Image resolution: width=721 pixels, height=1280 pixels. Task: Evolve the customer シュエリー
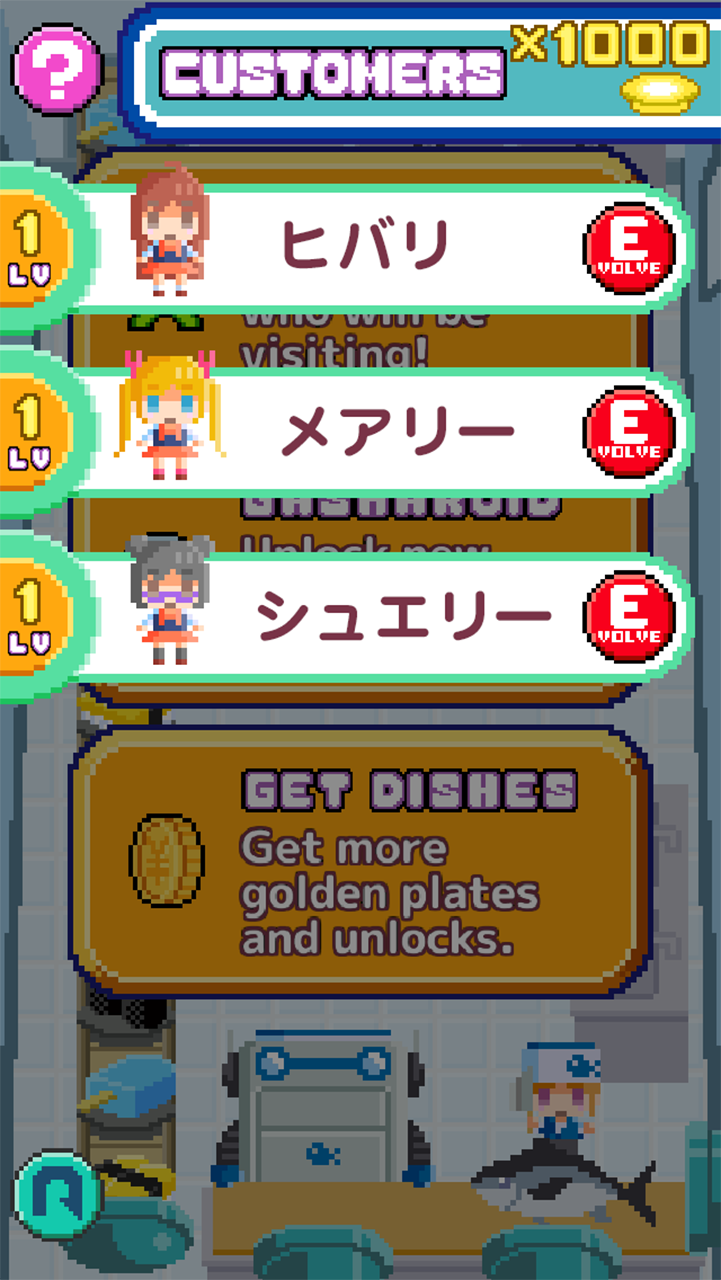tap(628, 616)
